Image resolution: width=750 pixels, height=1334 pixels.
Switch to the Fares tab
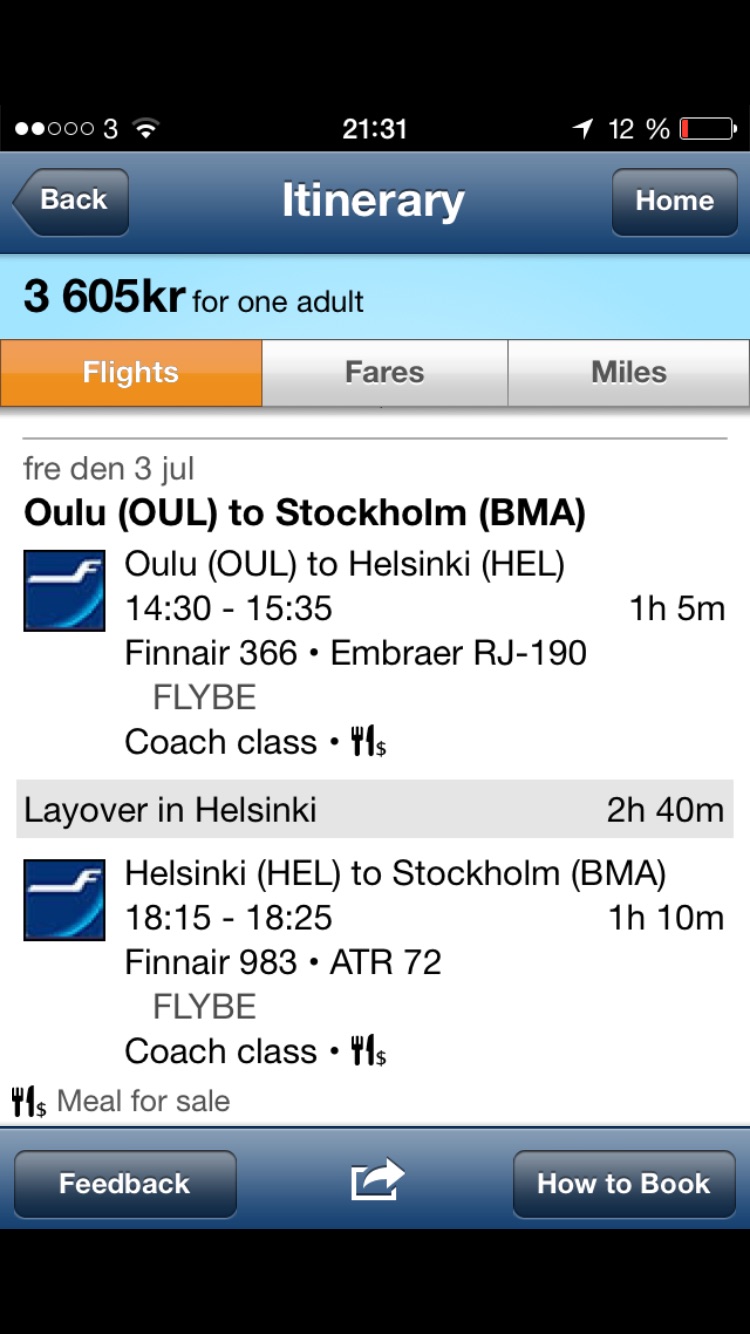pos(385,373)
